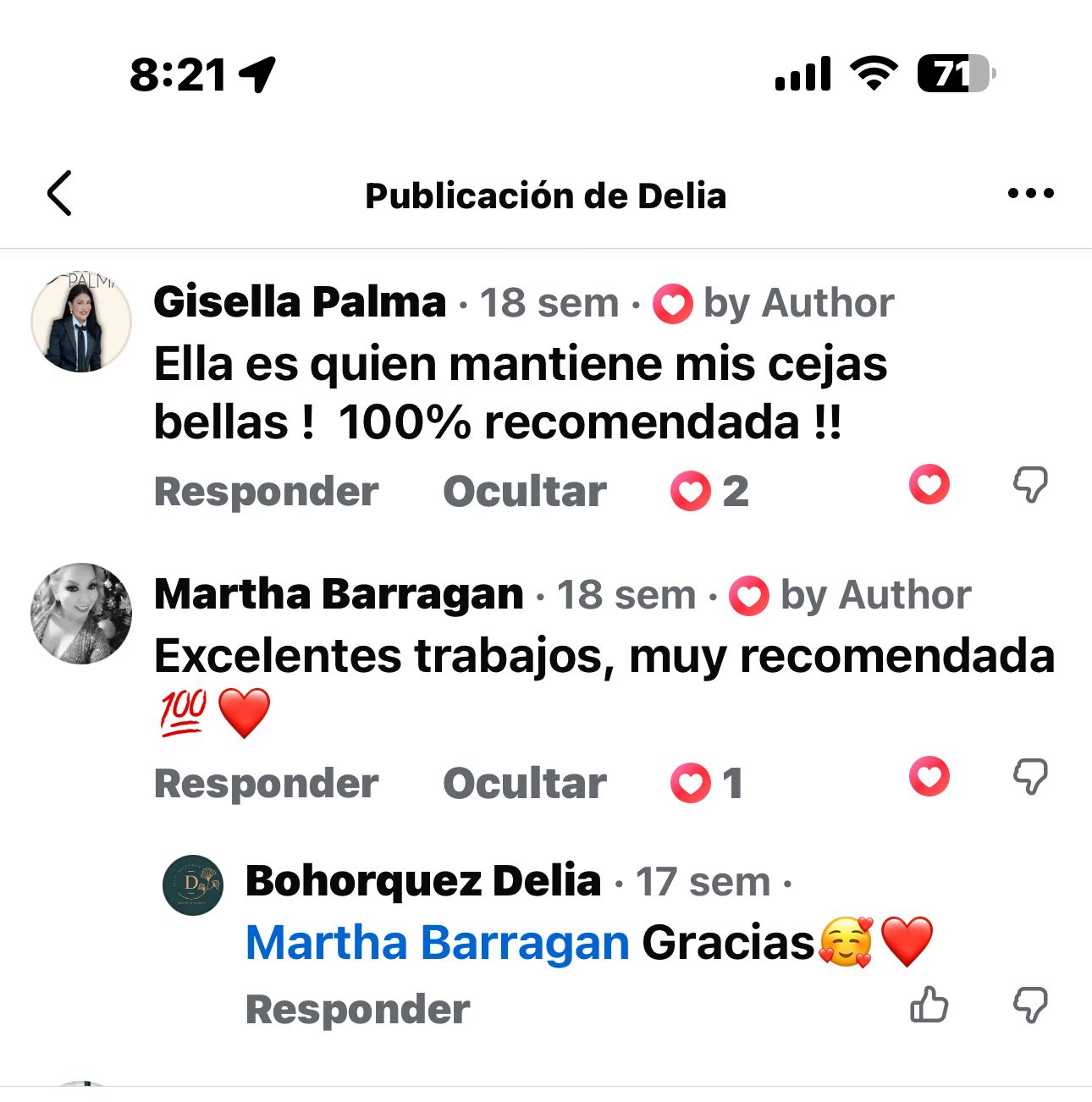Open Bohorquez Delia's profile avatar
The image size is (1092, 1102).
pos(193,884)
